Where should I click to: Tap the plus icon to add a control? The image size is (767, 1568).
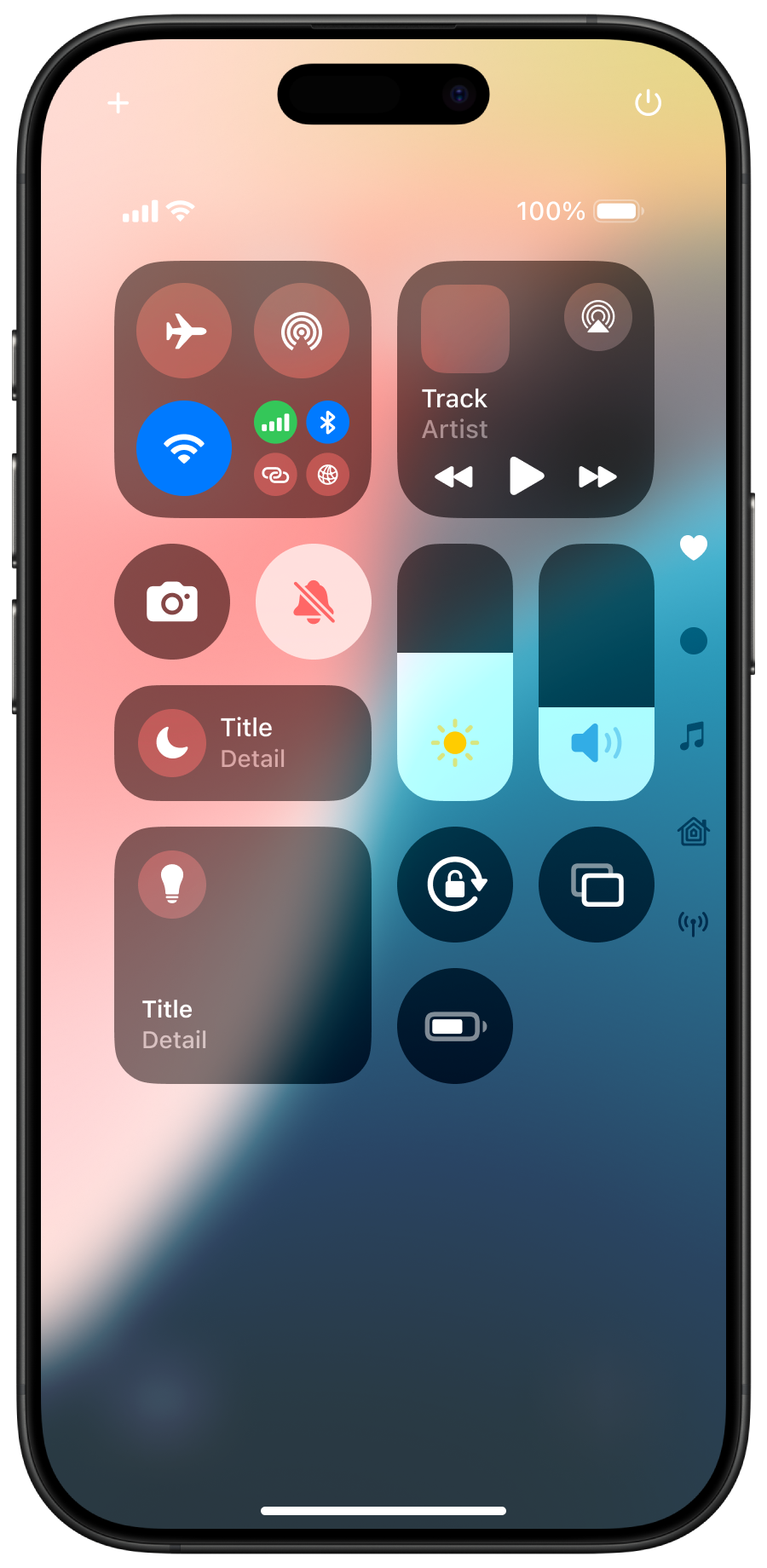click(x=118, y=103)
